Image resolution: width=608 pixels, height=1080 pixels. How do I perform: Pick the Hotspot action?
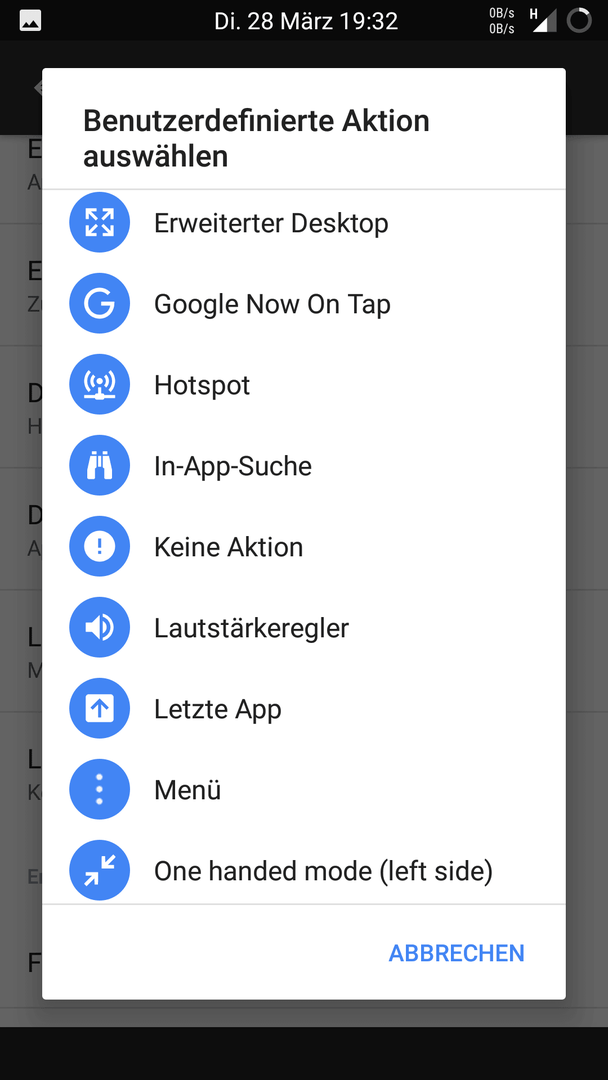point(304,385)
